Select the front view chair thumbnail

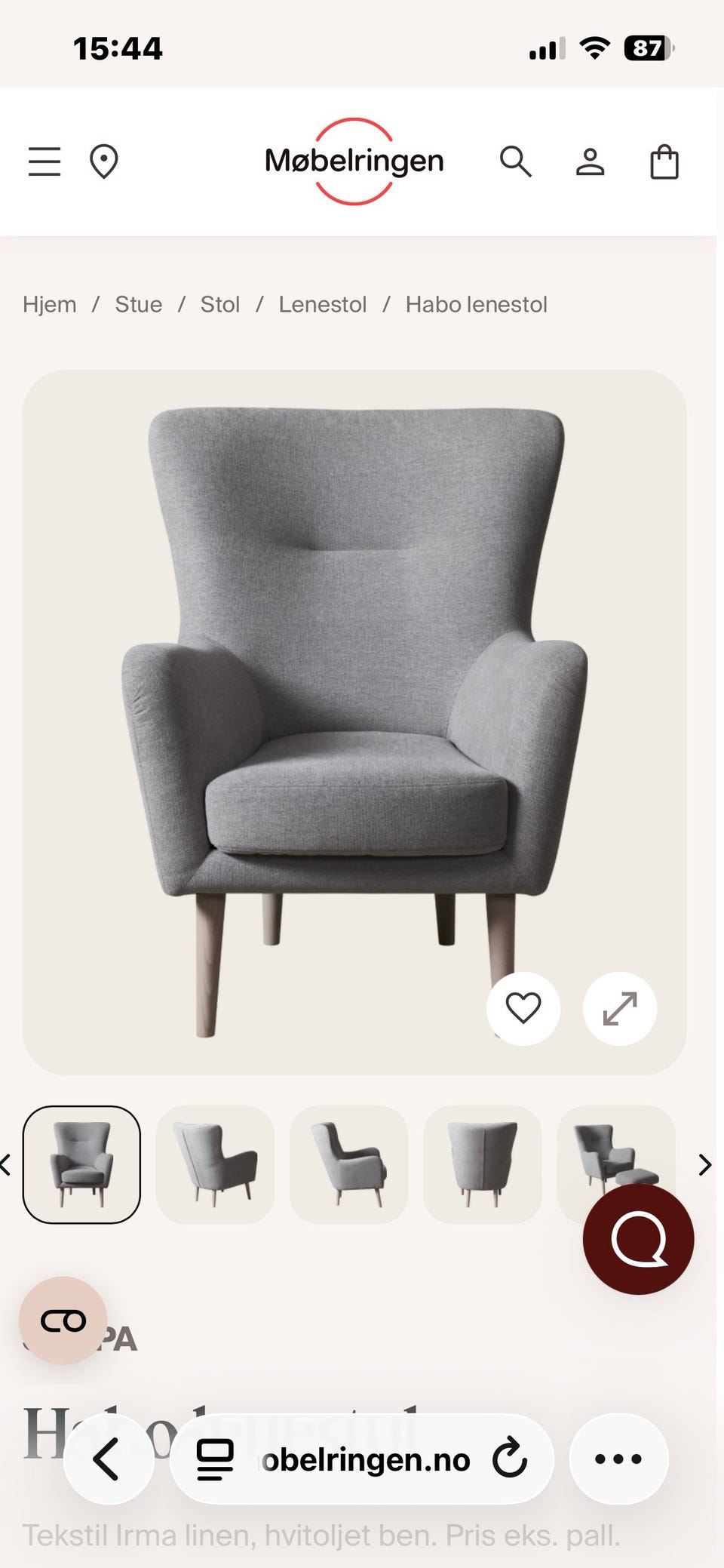81,1164
